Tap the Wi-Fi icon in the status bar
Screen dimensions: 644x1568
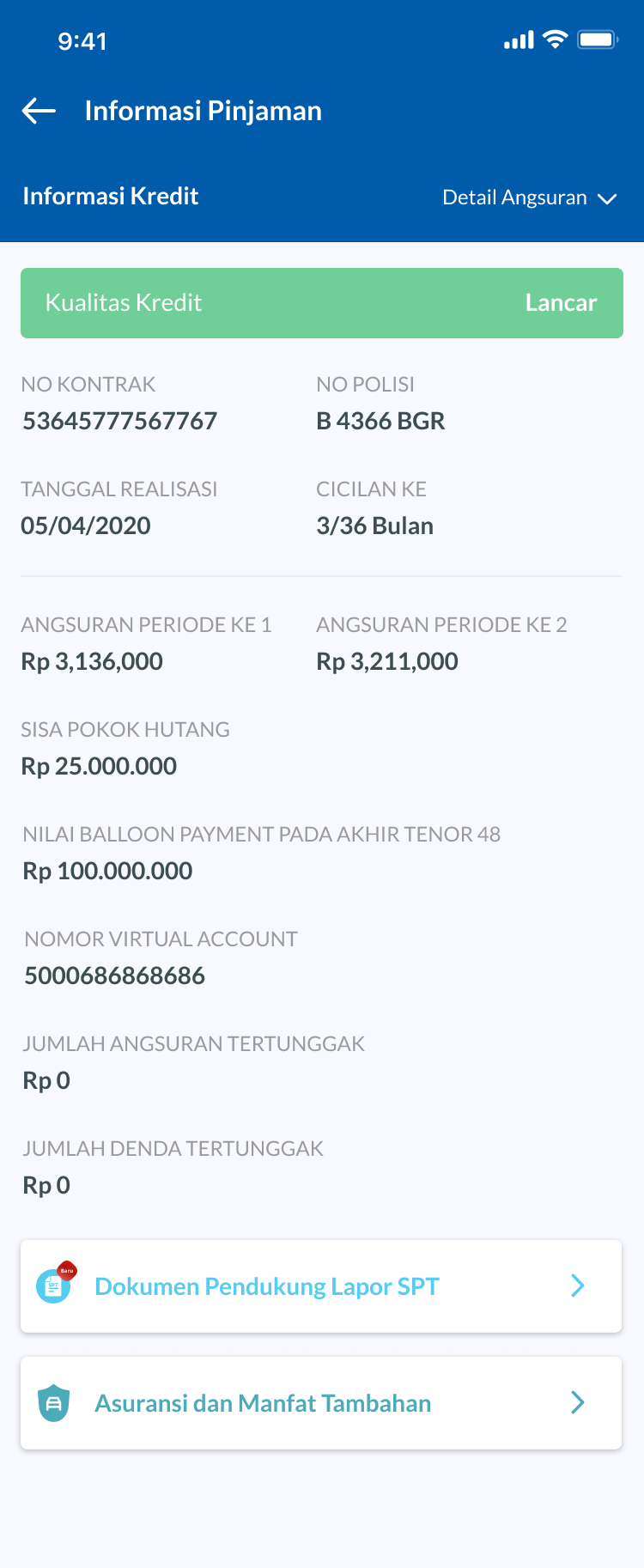[555, 39]
